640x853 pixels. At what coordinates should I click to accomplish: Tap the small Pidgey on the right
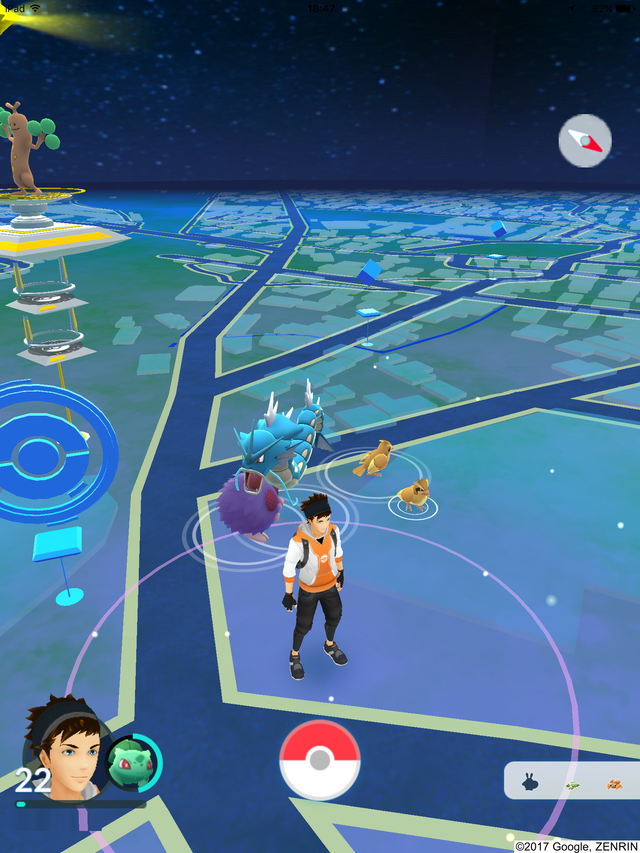coord(414,495)
